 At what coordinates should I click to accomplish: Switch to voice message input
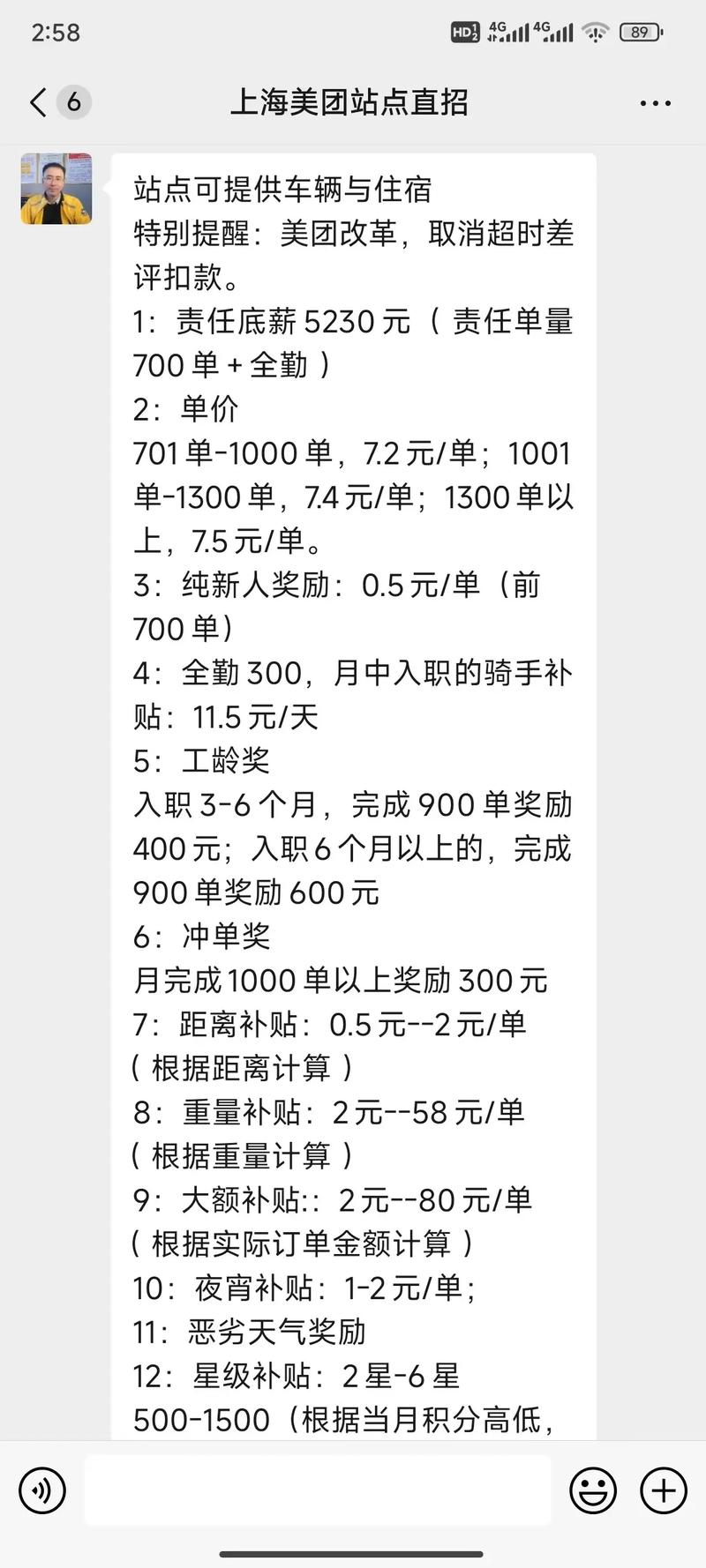tap(42, 1490)
